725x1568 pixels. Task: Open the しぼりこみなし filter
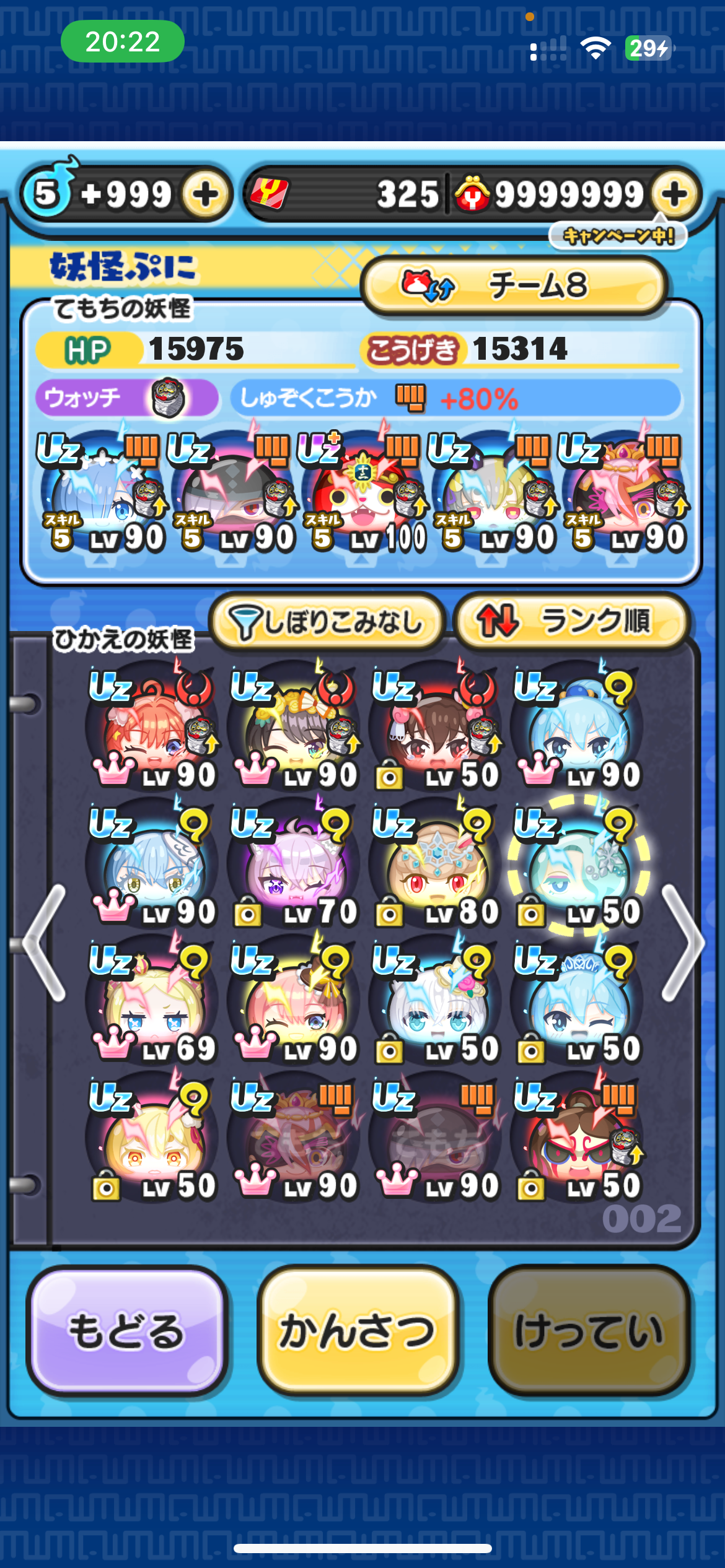click(x=327, y=621)
